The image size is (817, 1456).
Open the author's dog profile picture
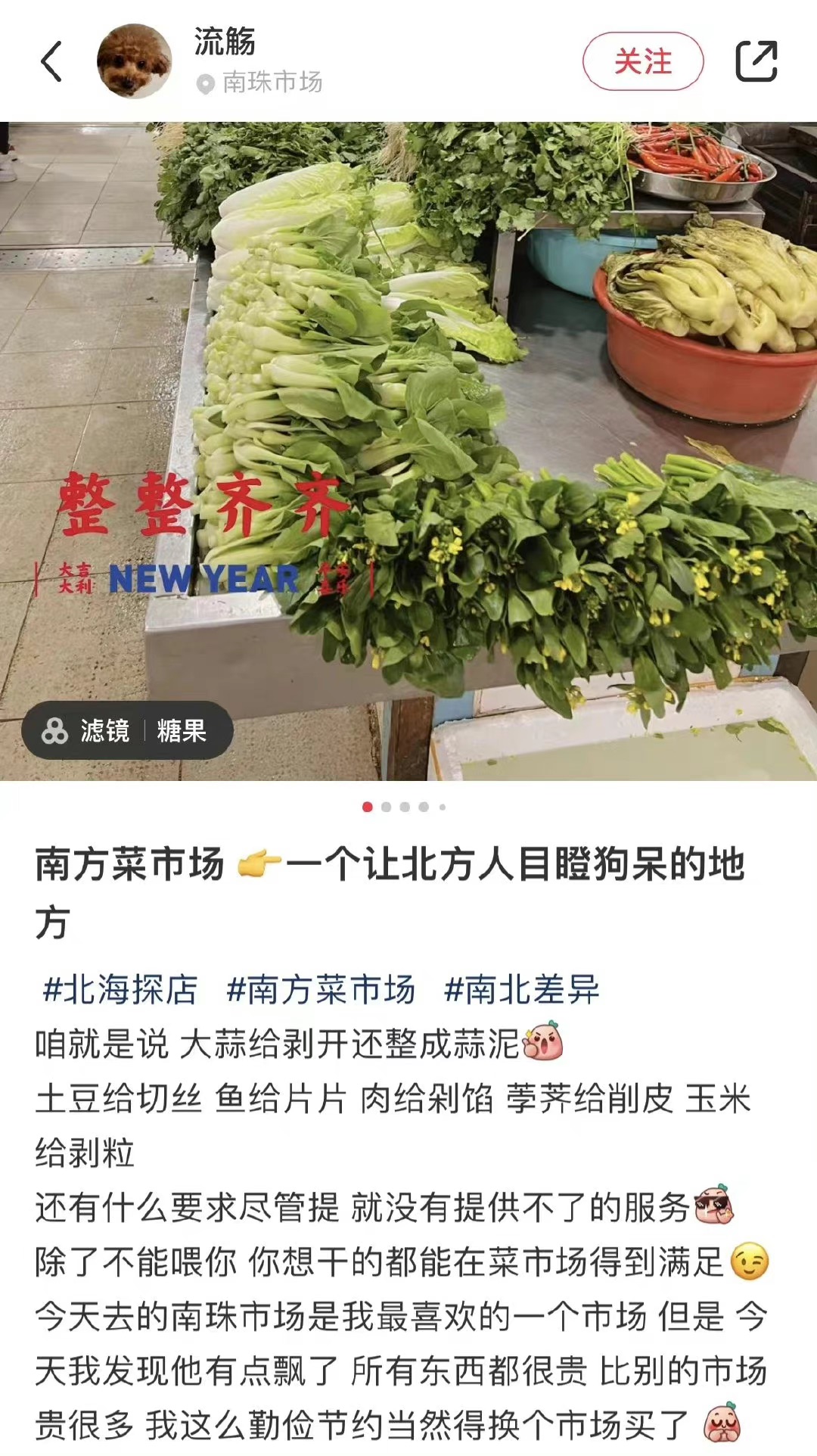pos(134,61)
